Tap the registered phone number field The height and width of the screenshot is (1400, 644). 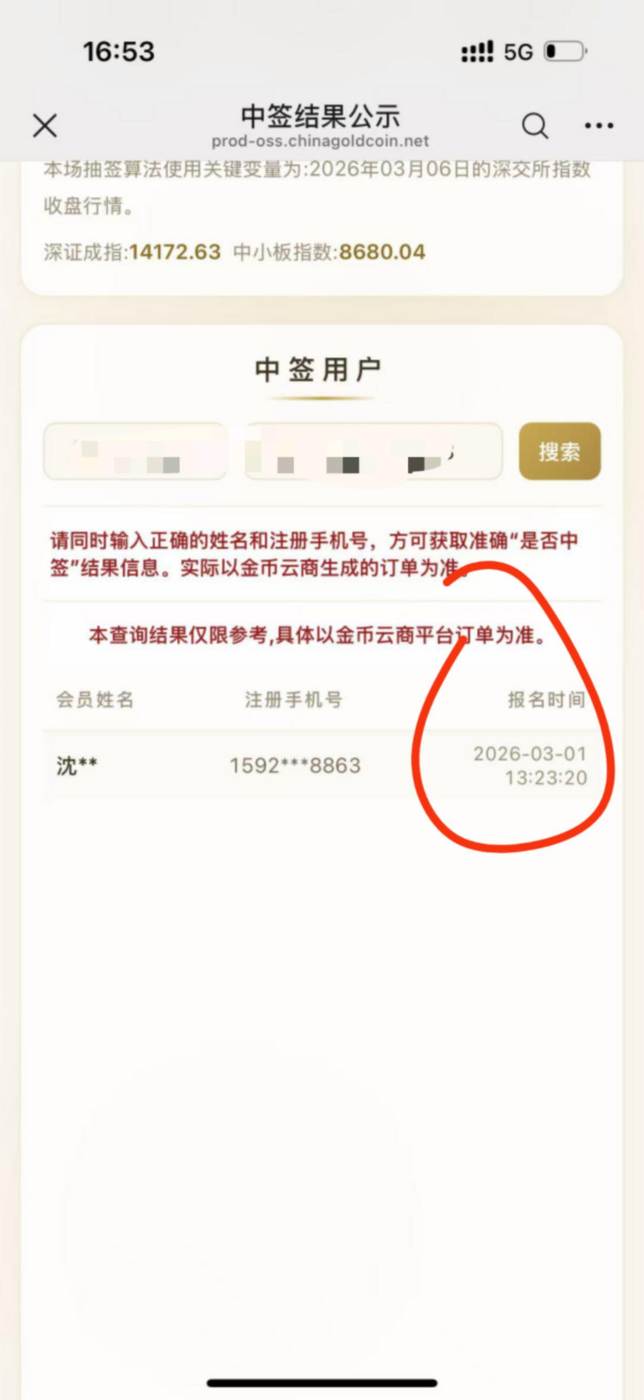(x=373, y=452)
